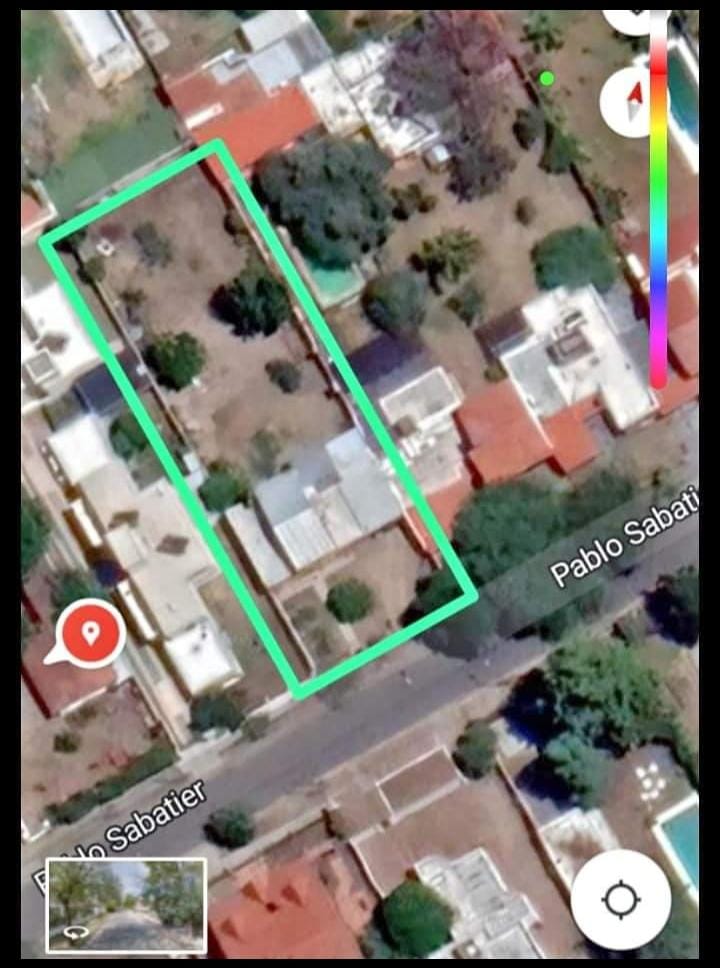Tap the rotate arrow inside Street View preview
Viewport: 720px width, 968px height.
point(75,930)
